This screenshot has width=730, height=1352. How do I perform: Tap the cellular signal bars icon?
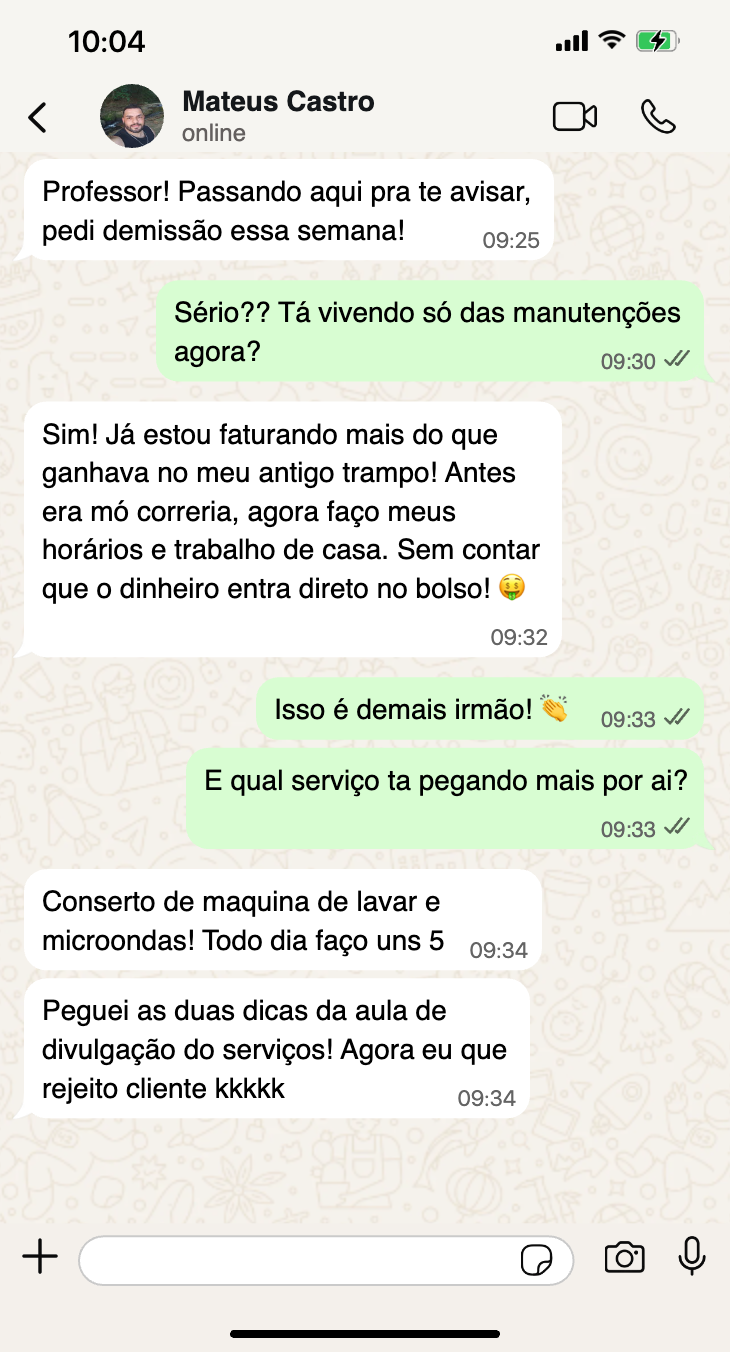coord(566,41)
